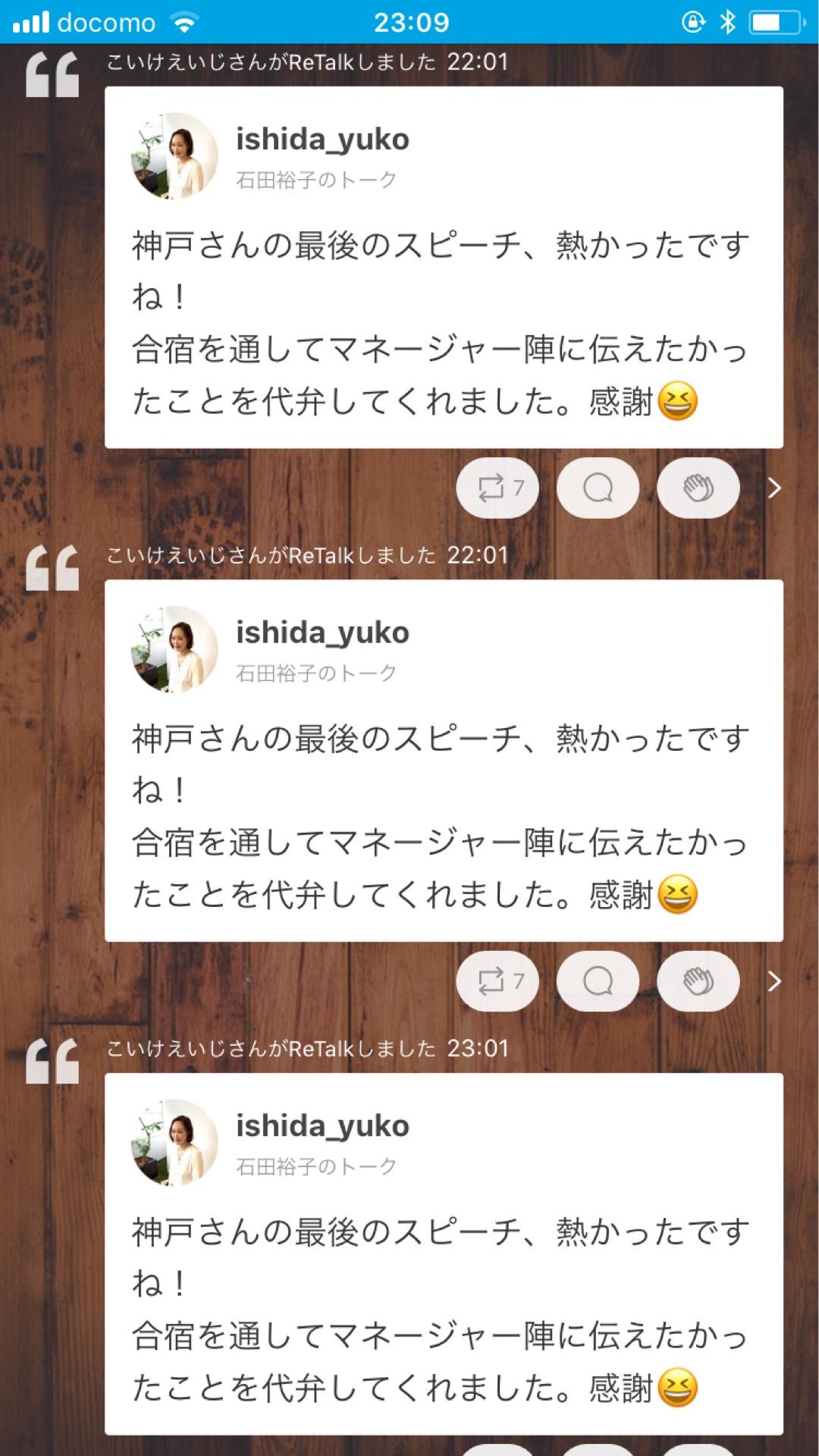Open the comment bubble on the top post
The width and height of the screenshot is (819, 1456).
(597, 488)
